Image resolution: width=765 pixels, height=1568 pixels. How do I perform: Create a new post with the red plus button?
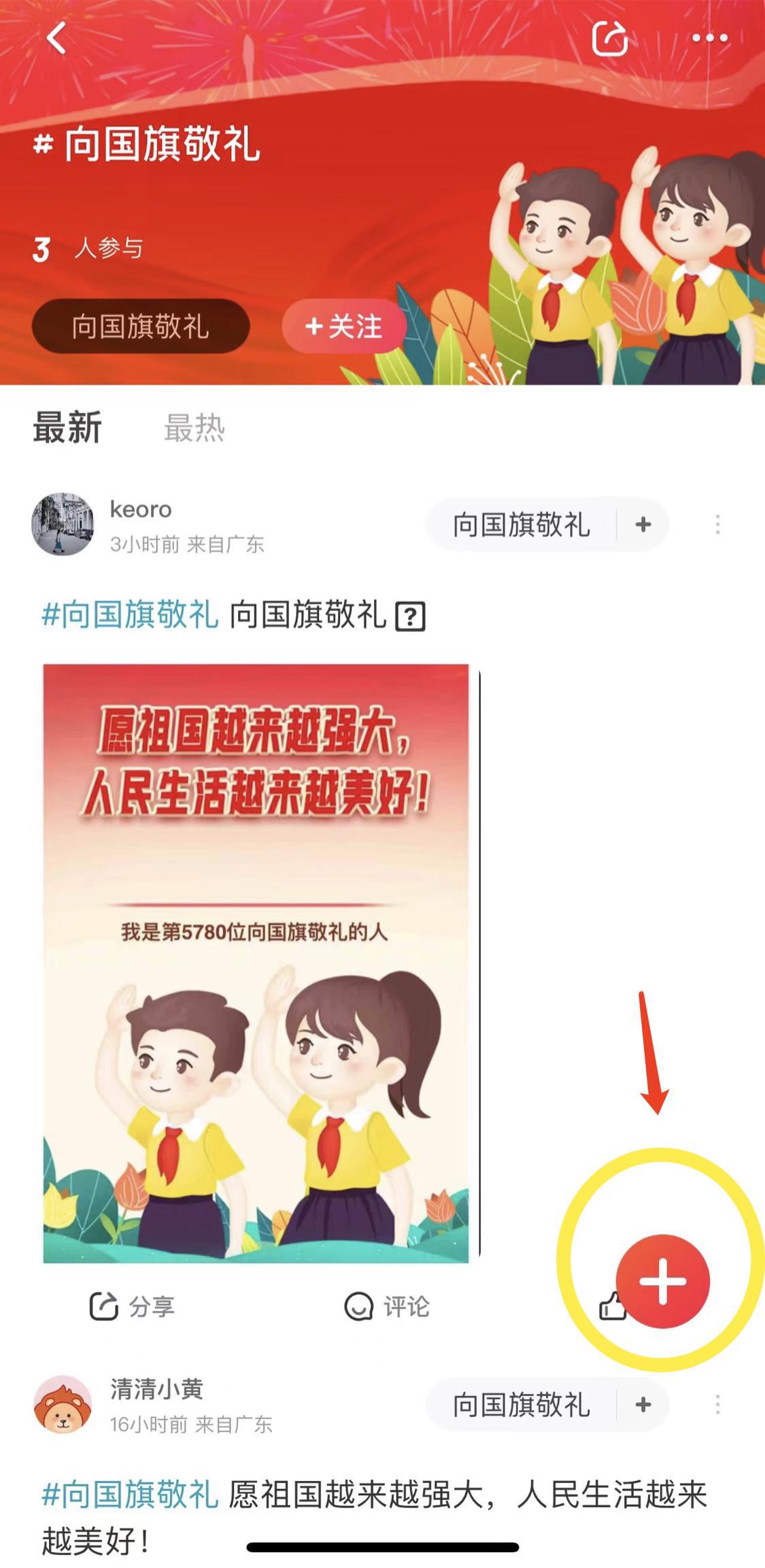coord(662,1282)
